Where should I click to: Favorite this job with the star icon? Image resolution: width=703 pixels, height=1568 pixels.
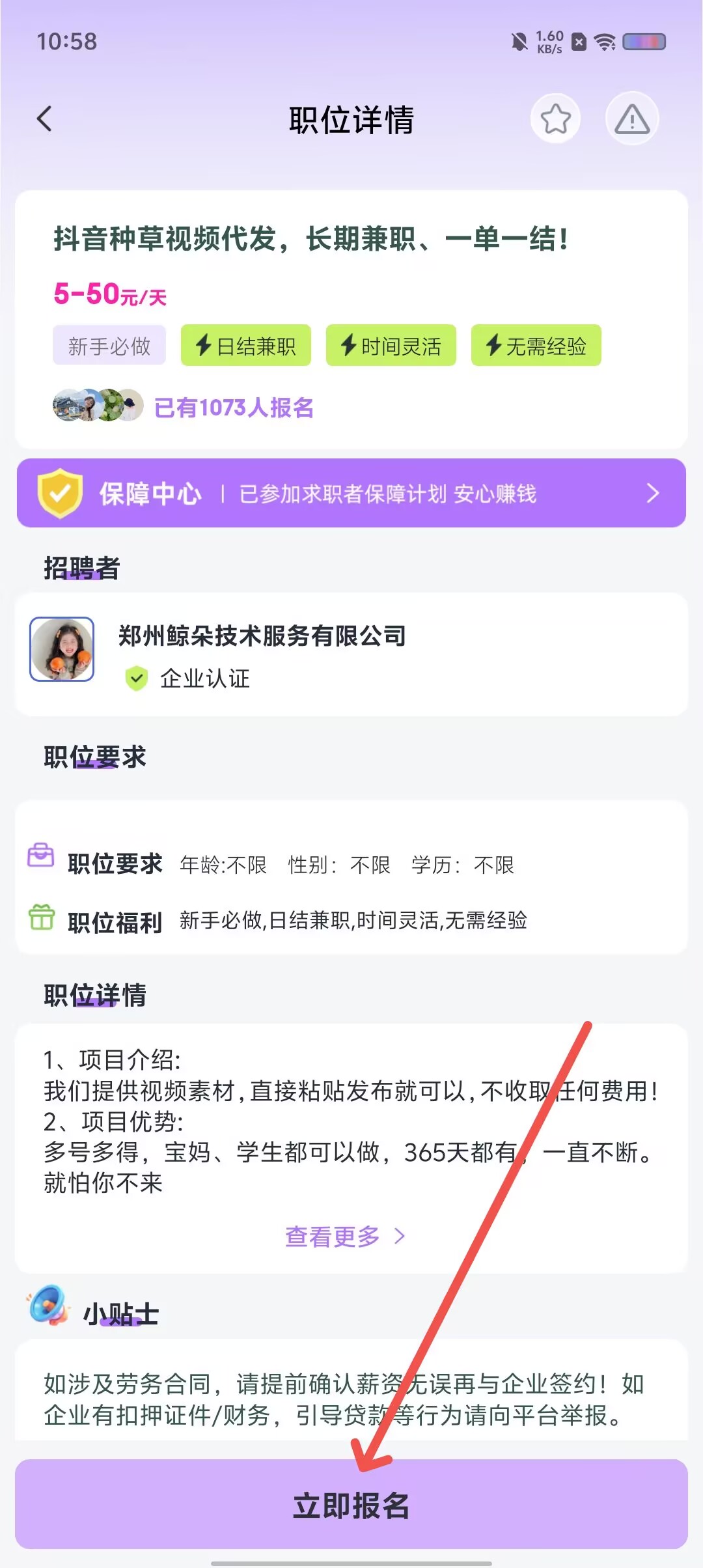555,119
